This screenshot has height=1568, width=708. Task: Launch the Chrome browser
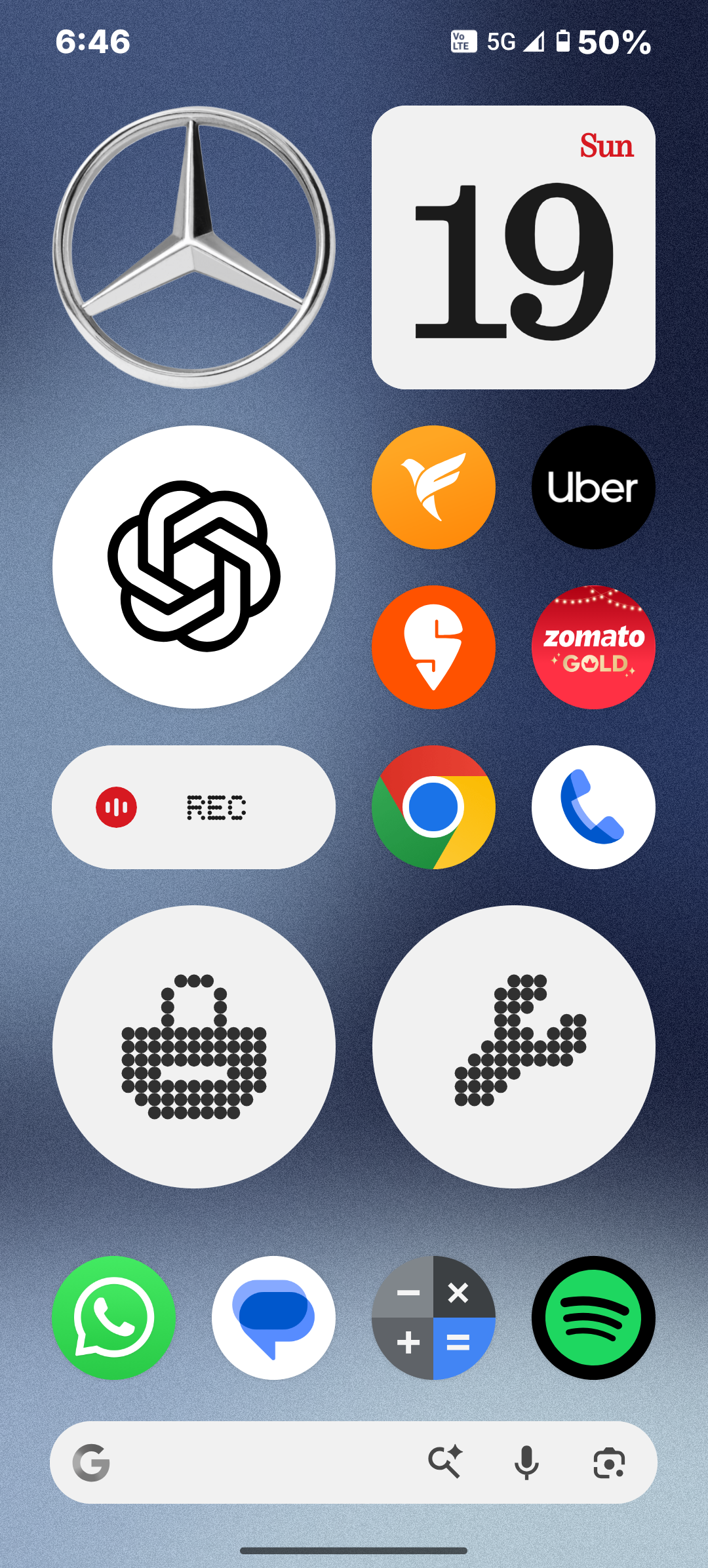(433, 807)
